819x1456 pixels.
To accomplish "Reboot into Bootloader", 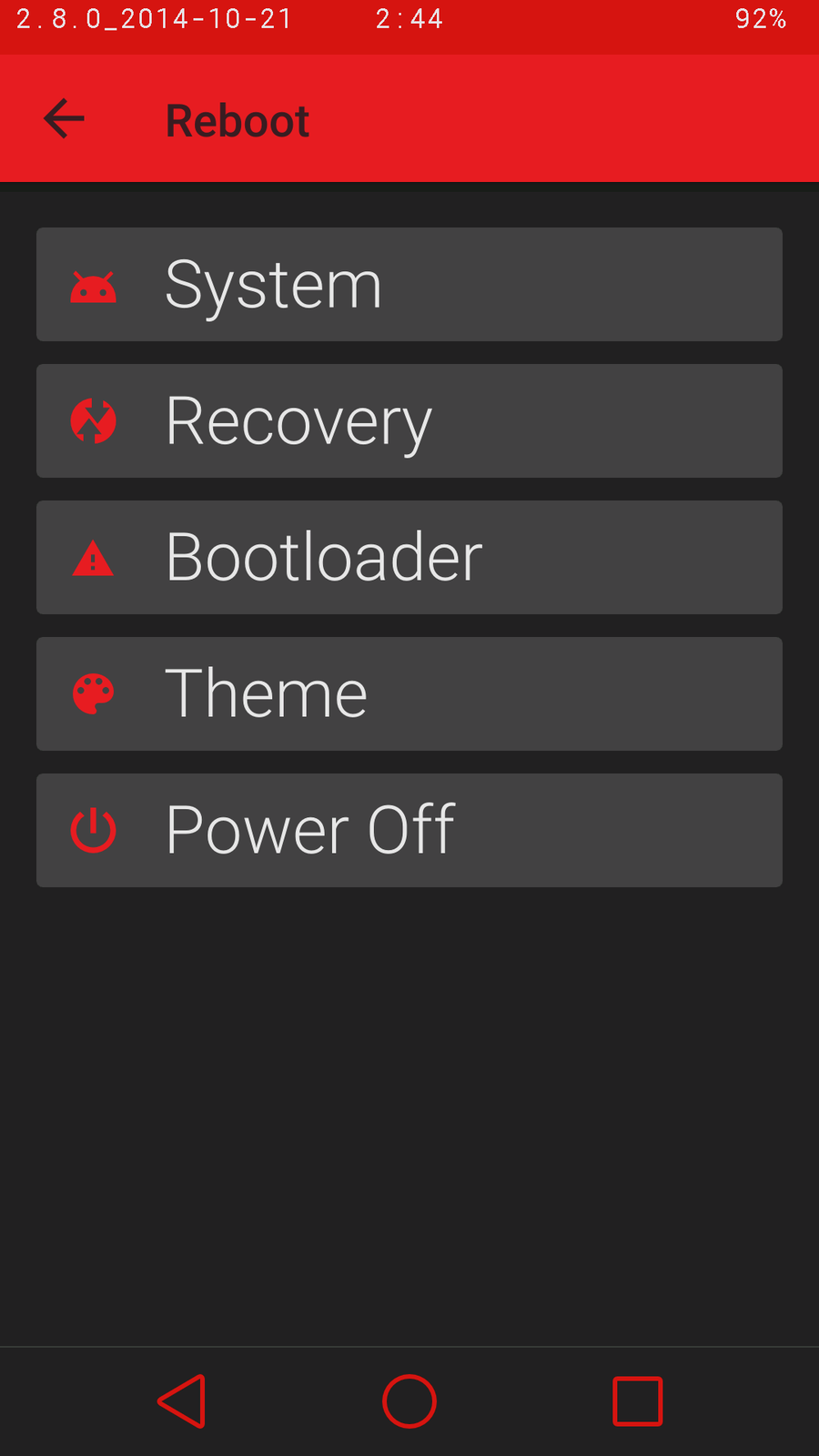I will pyautogui.click(x=409, y=558).
